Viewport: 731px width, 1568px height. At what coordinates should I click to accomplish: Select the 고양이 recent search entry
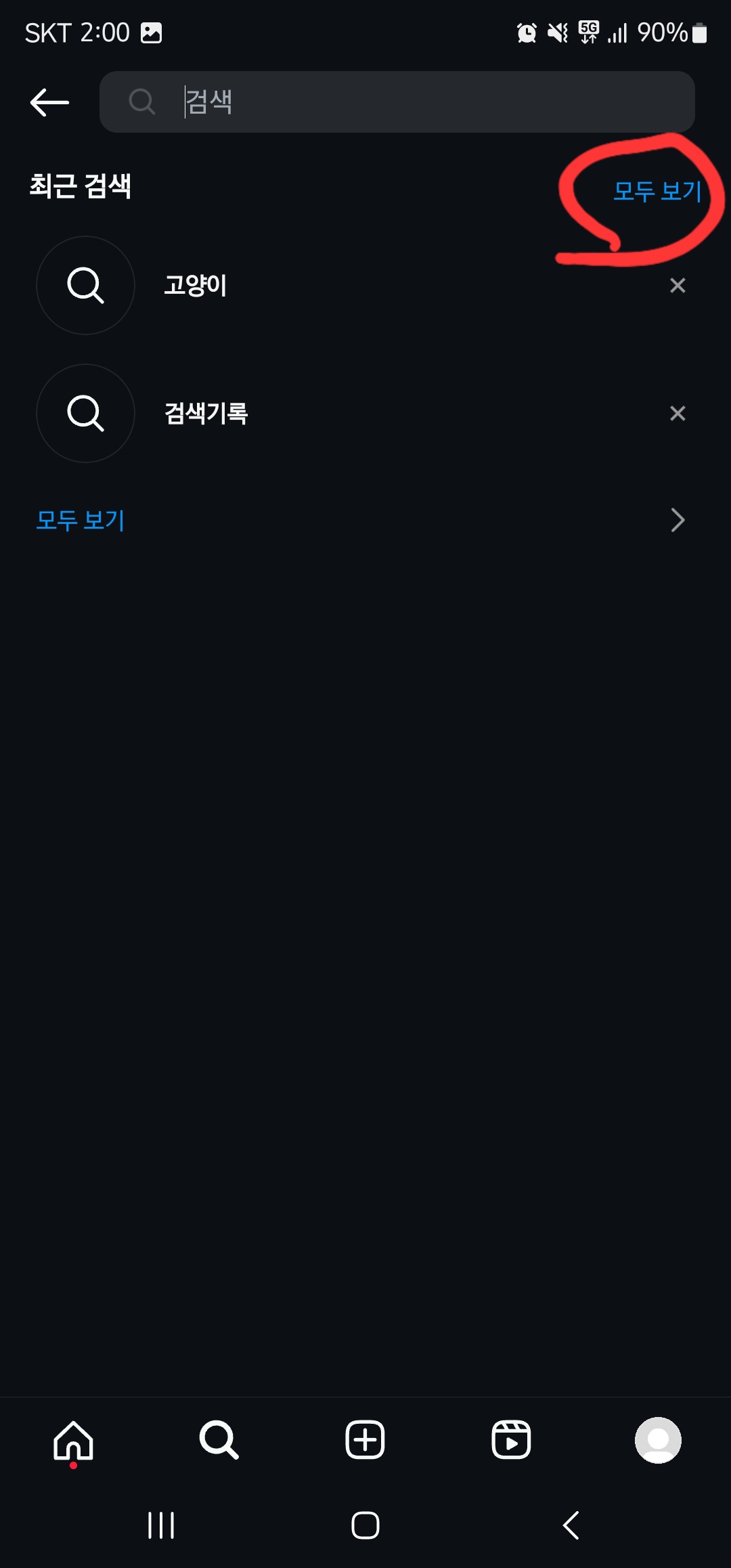click(x=196, y=286)
